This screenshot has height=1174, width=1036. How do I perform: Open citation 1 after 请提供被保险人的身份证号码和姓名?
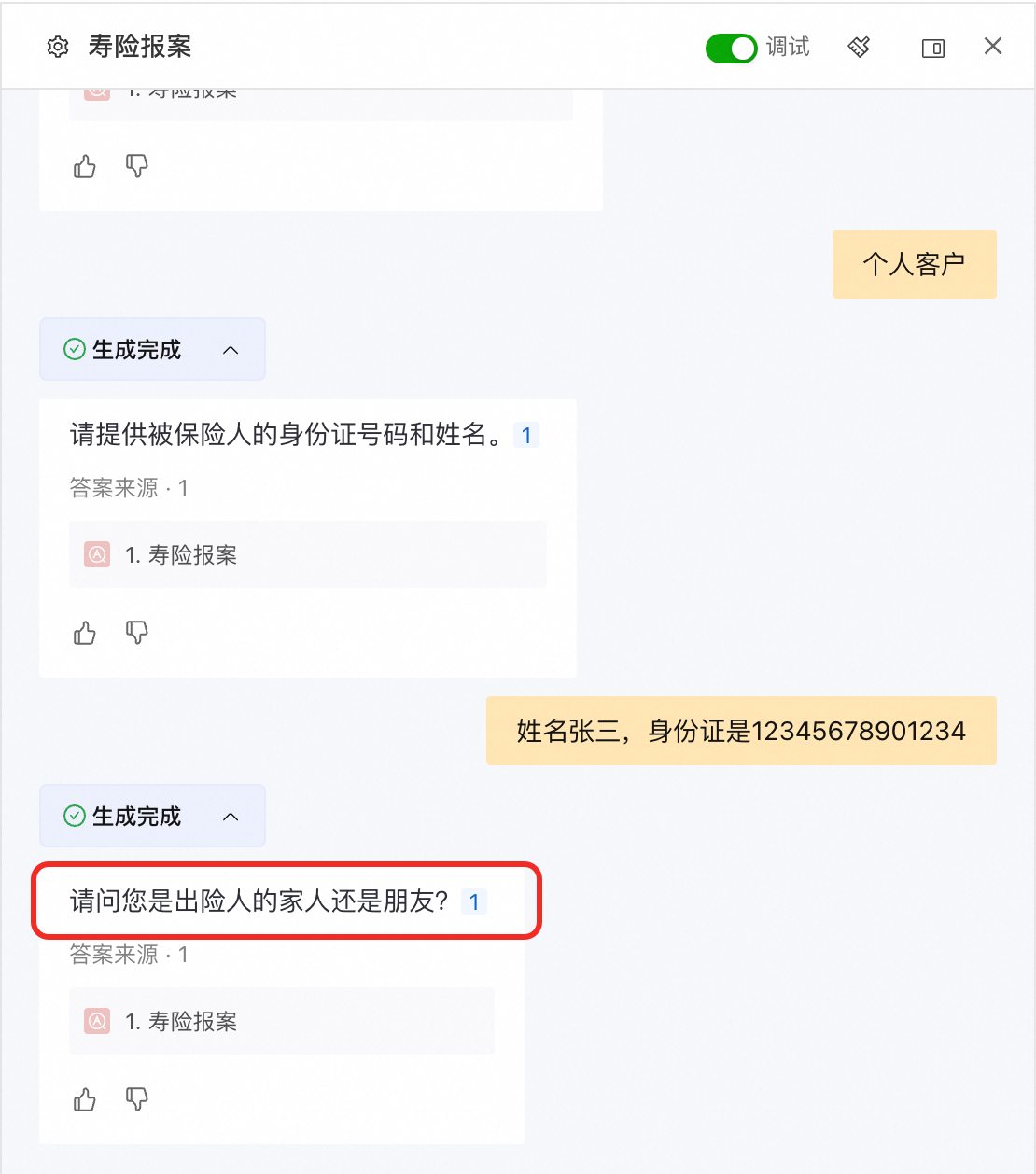(x=526, y=436)
